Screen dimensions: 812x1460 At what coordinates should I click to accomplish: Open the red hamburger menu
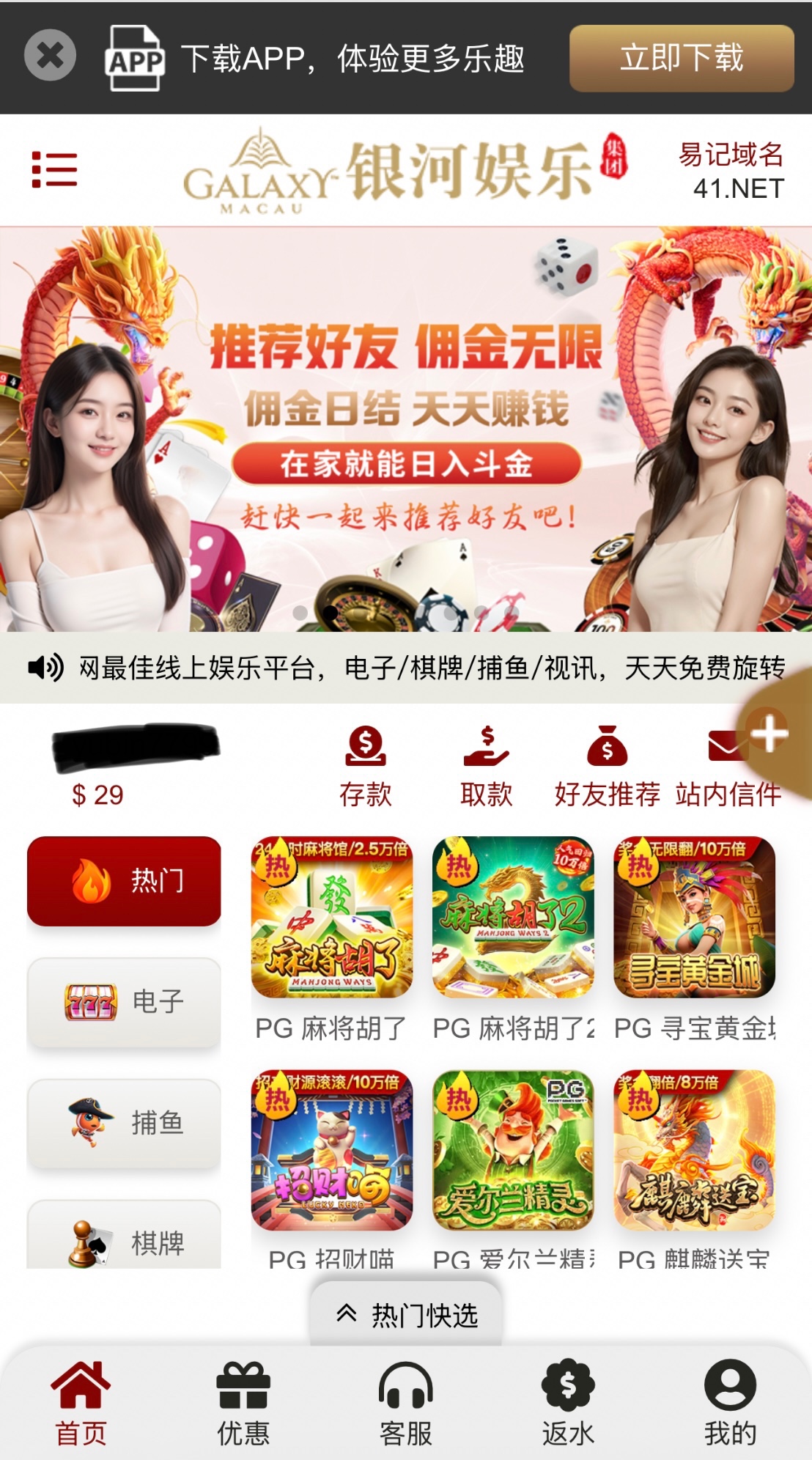pyautogui.click(x=54, y=170)
